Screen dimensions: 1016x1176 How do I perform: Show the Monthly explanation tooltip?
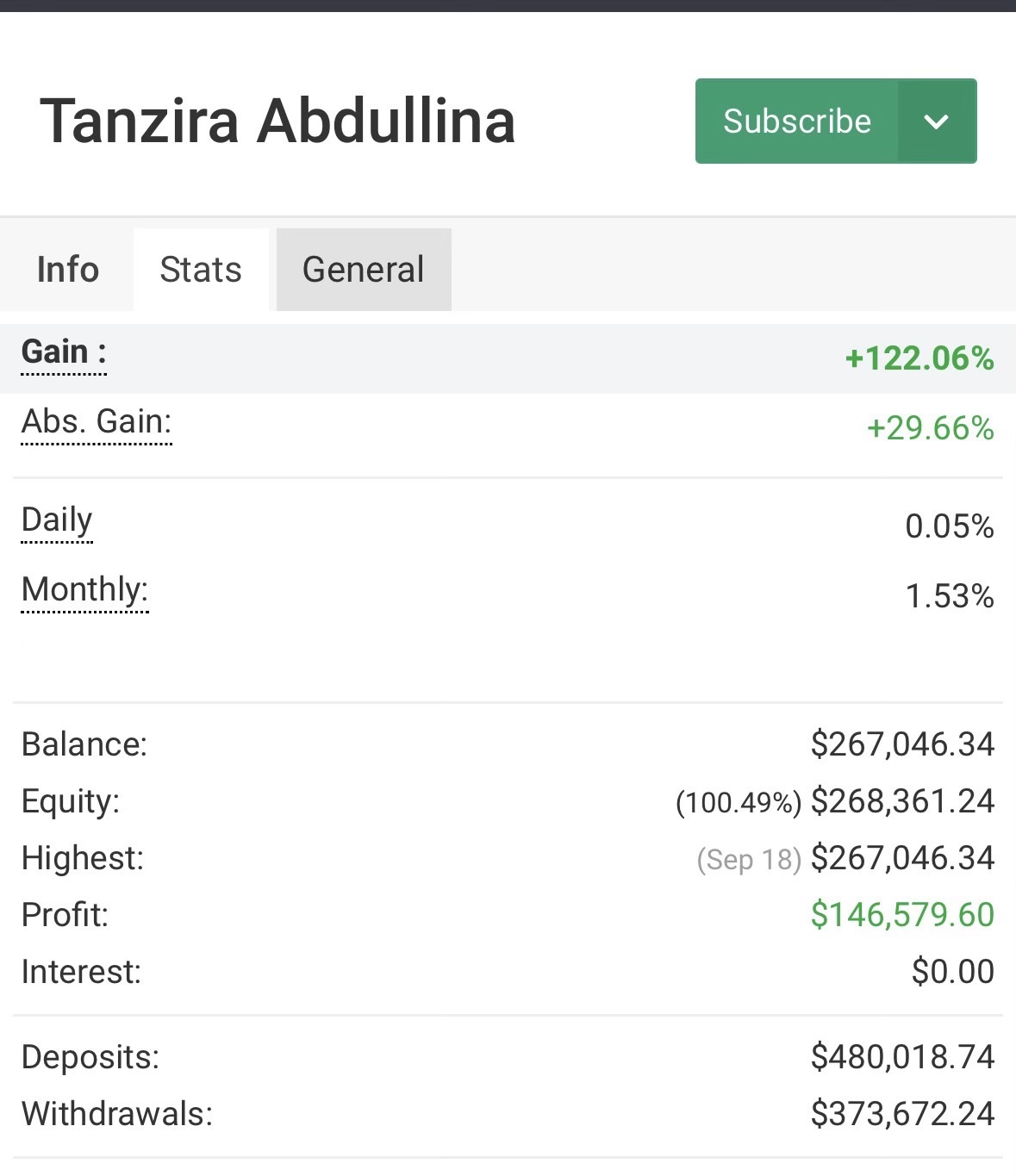click(x=84, y=590)
